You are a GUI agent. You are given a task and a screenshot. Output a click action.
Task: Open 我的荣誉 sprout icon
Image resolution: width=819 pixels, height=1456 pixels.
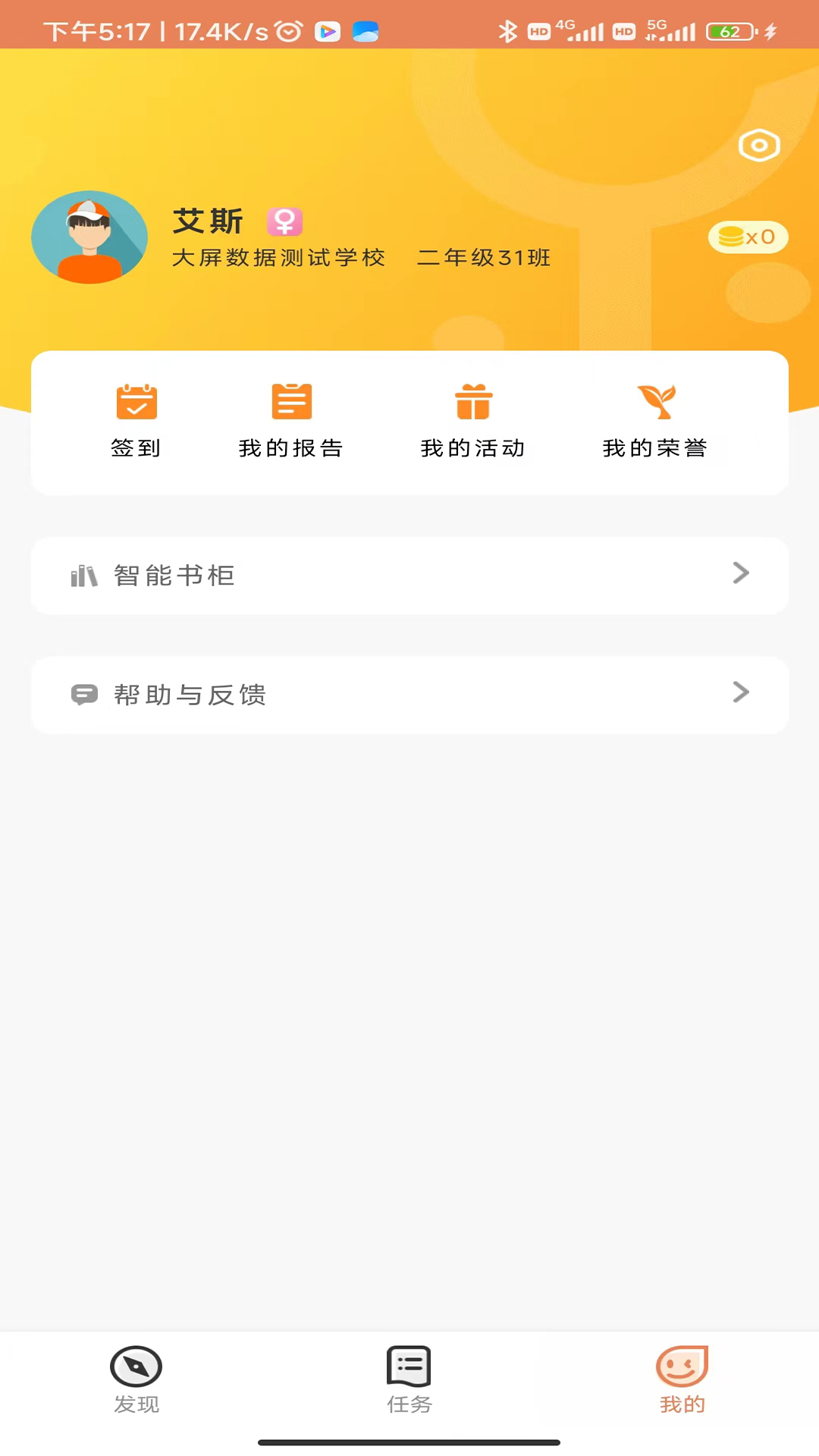click(x=655, y=400)
